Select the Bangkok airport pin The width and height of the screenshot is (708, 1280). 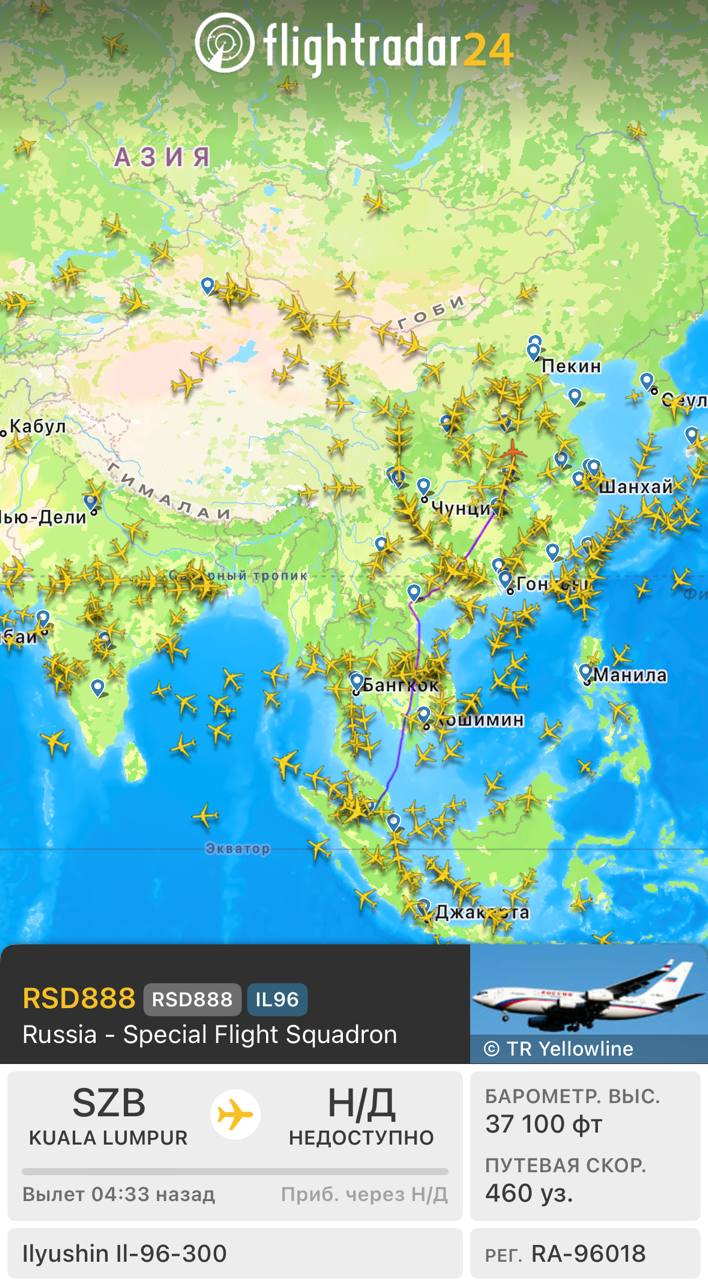(357, 682)
